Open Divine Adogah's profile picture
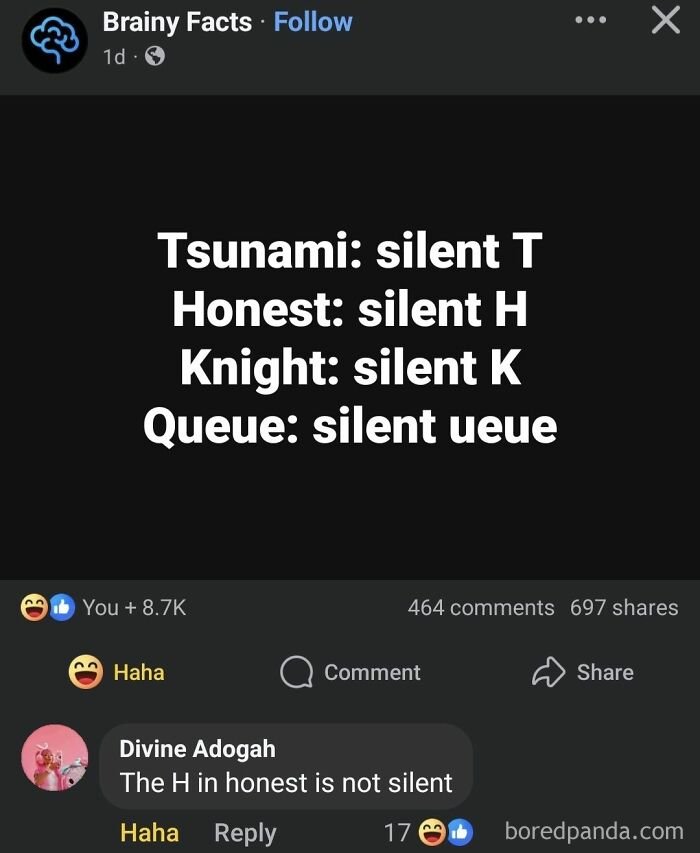This screenshot has width=700, height=853. pos(55,757)
